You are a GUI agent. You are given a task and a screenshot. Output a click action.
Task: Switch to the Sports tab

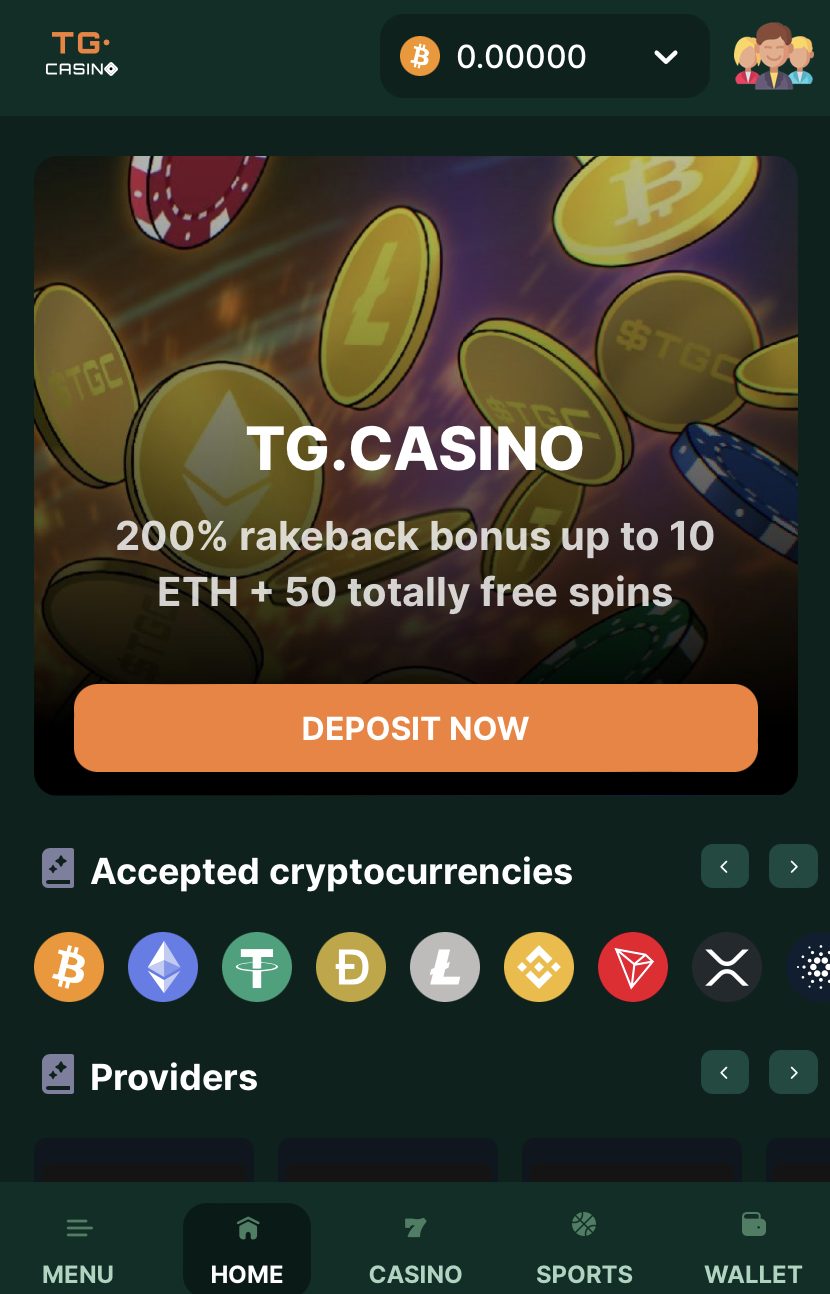pos(584,1249)
